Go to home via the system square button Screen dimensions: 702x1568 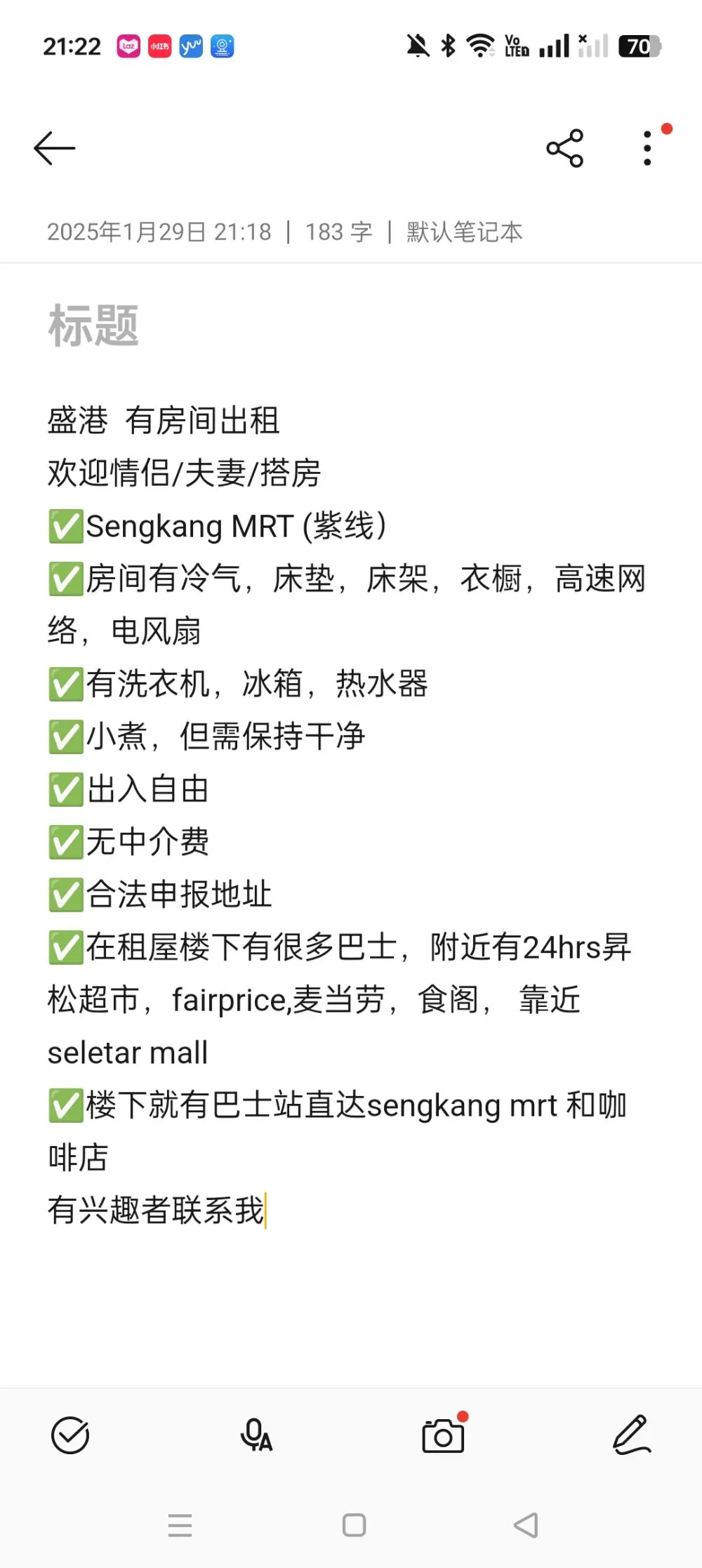(354, 1525)
